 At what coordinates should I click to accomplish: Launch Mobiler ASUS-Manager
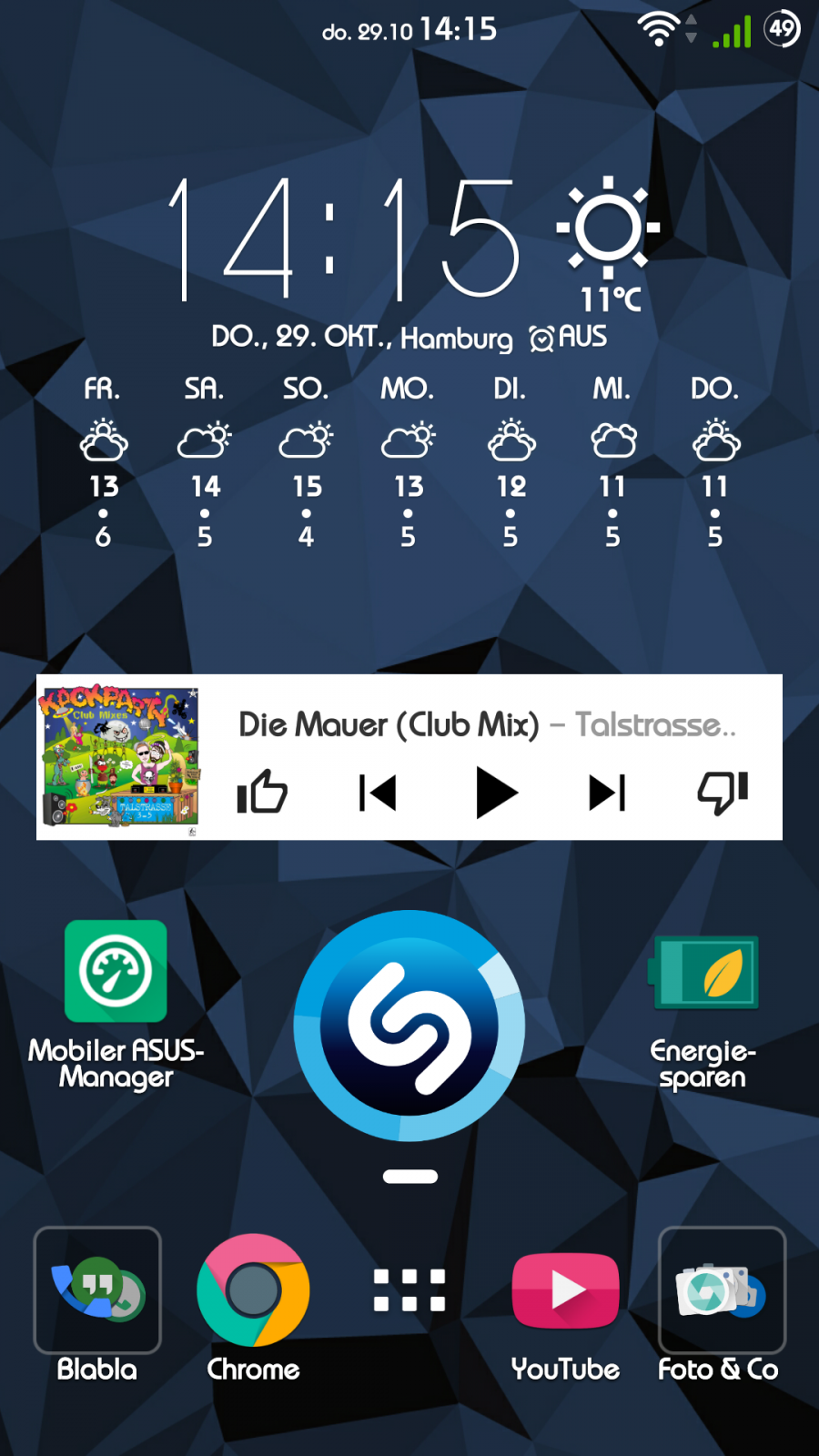coord(116,971)
